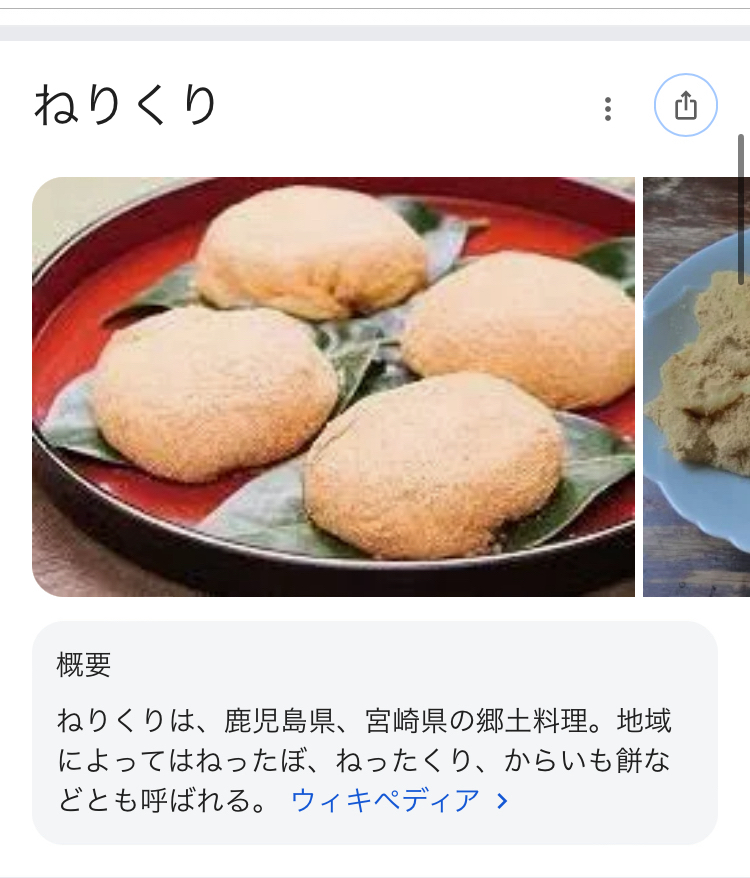Share the ねりくり knowledge panel
The height and width of the screenshot is (878, 750).
(x=685, y=105)
